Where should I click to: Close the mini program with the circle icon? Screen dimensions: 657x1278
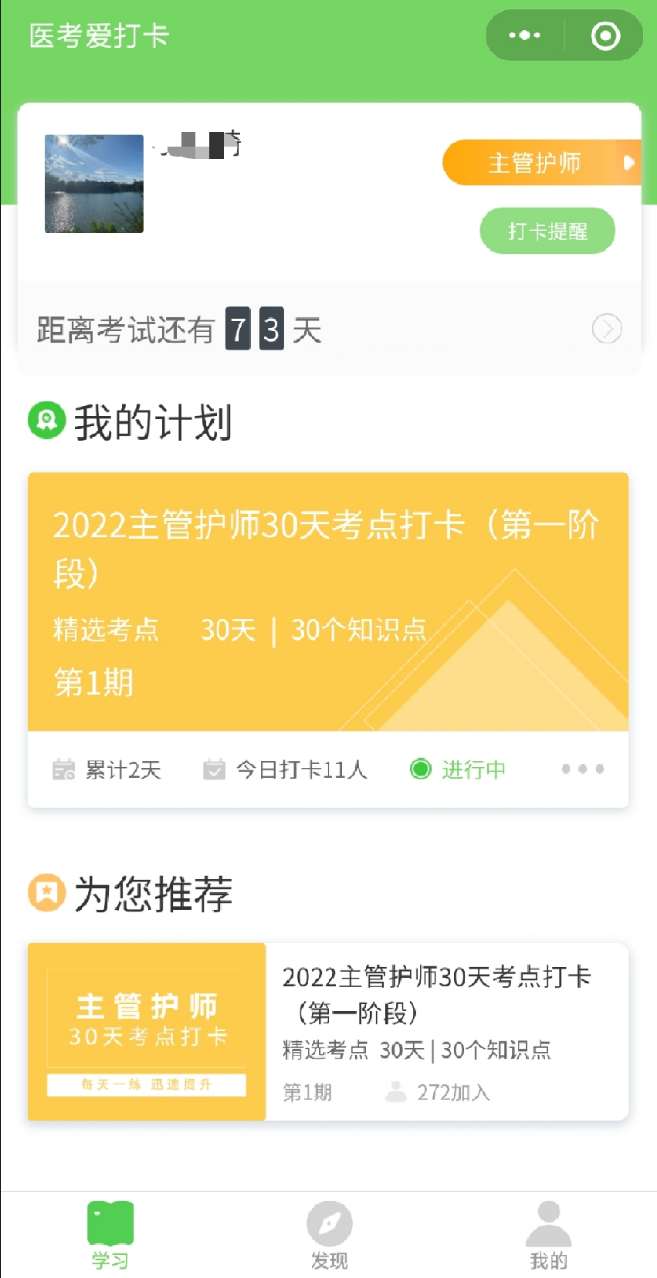[x=605, y=36]
